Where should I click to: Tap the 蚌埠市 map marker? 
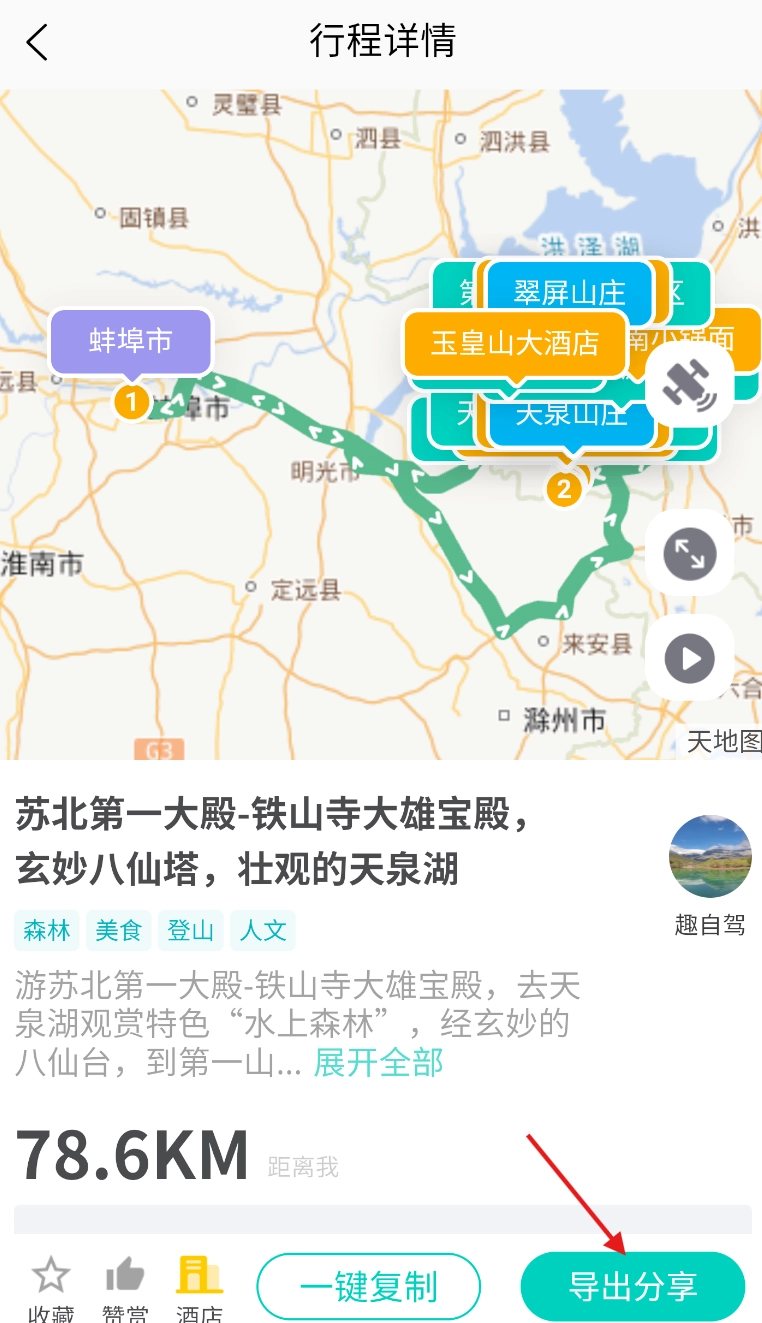click(131, 343)
